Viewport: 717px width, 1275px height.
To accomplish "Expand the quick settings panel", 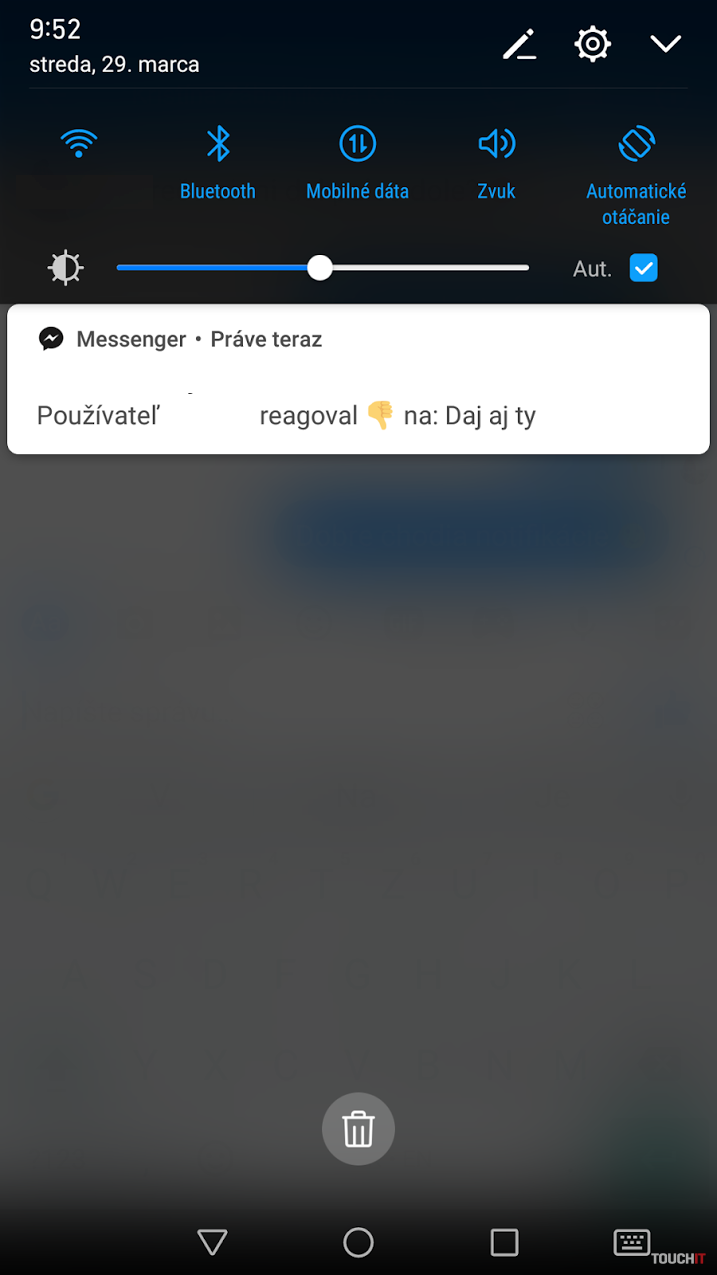I will click(665, 44).
